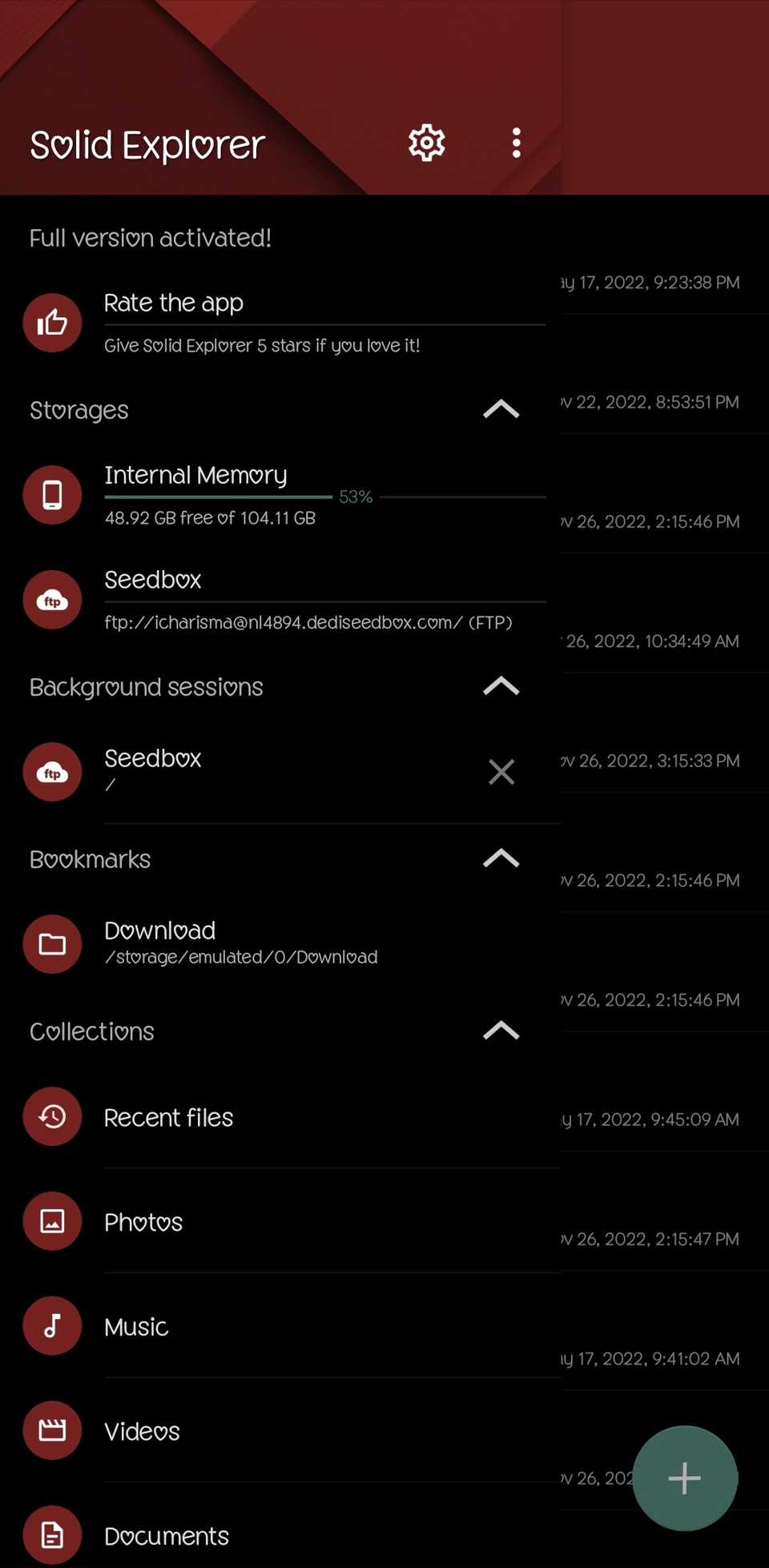This screenshot has height=1568, width=769.
Task: Select the Music note icon
Action: pos(52,1326)
